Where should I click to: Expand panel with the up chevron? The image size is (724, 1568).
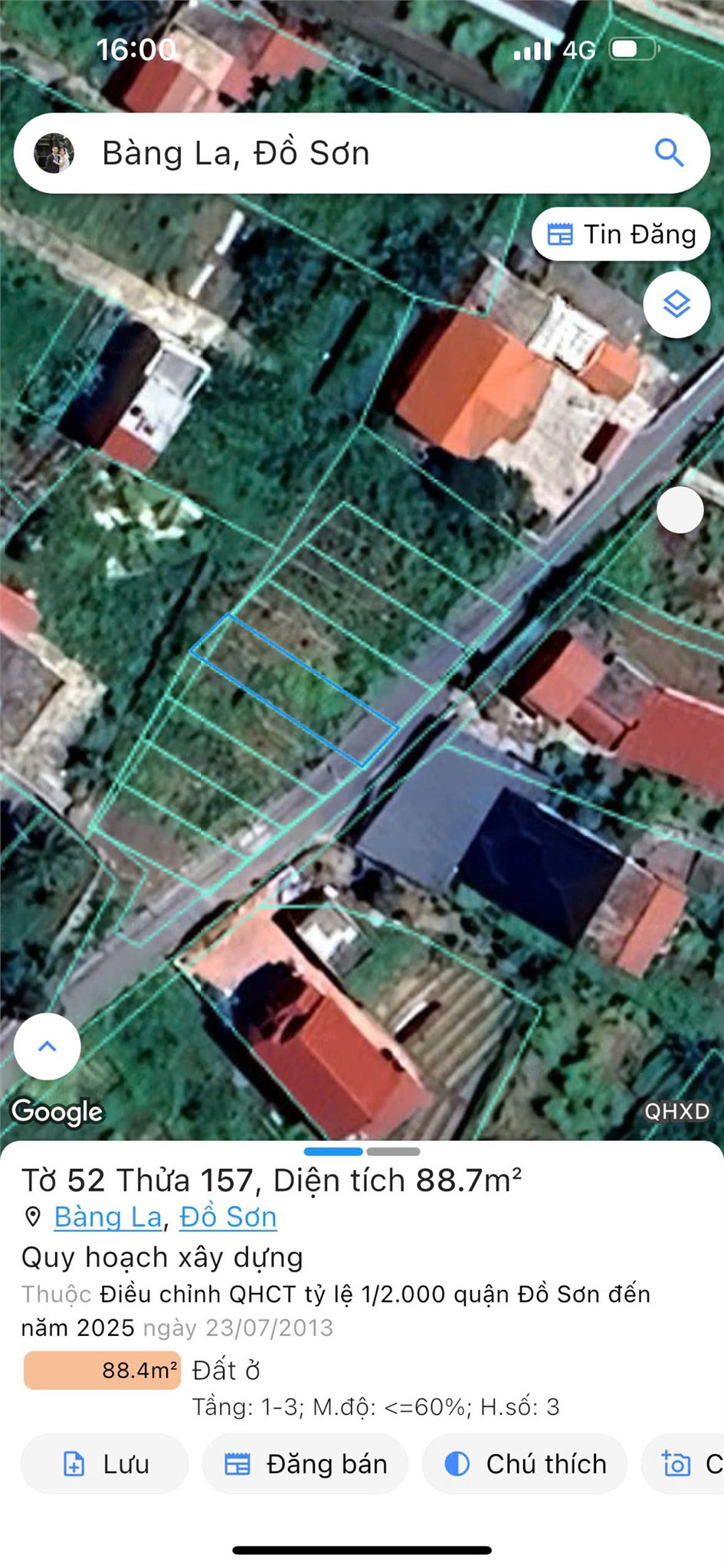point(48,1046)
